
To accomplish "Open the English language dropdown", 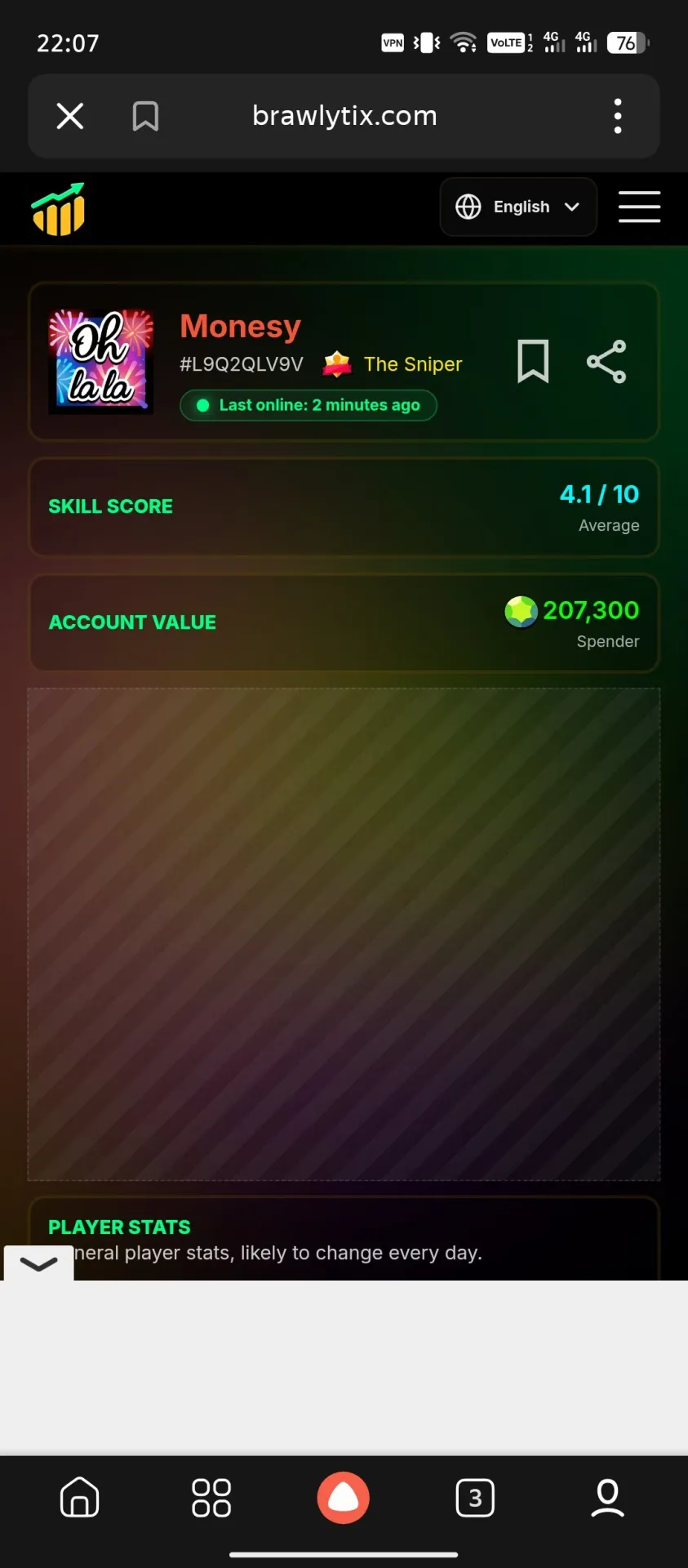I will coord(518,207).
